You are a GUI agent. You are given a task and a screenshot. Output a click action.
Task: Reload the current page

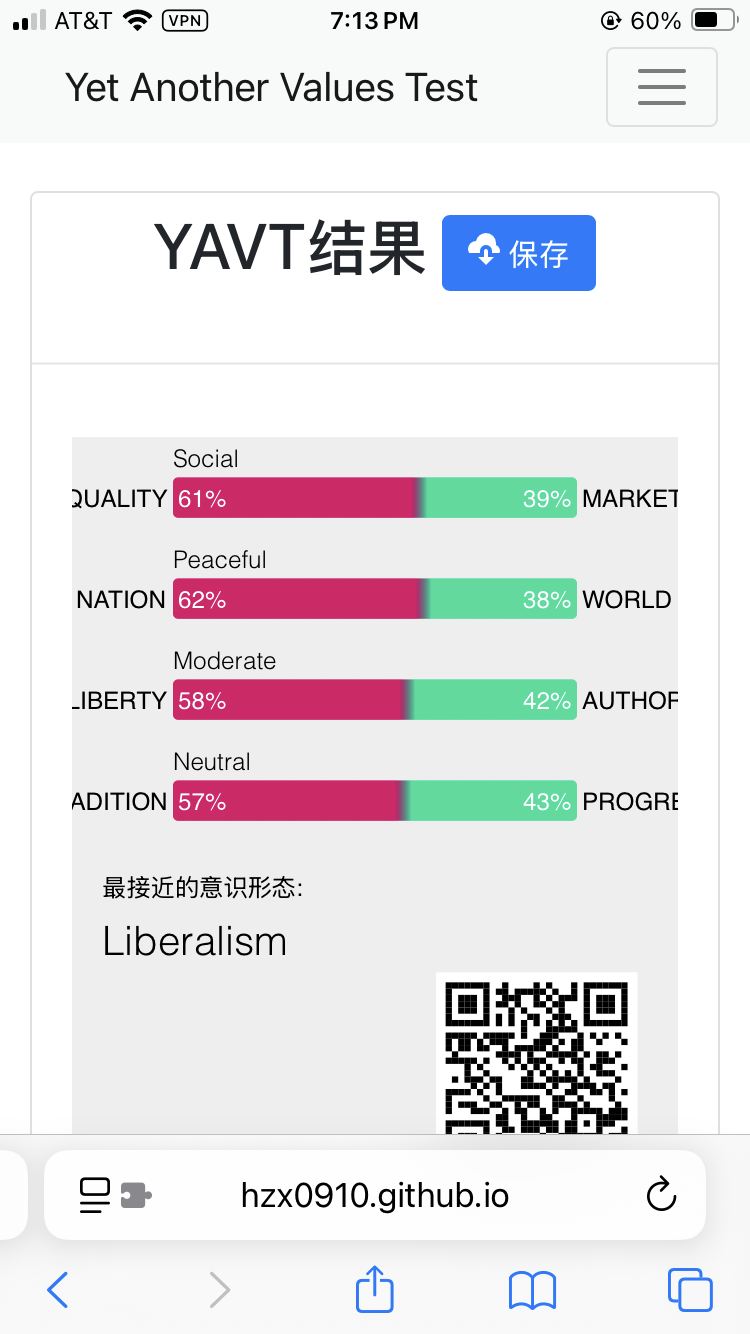661,1195
